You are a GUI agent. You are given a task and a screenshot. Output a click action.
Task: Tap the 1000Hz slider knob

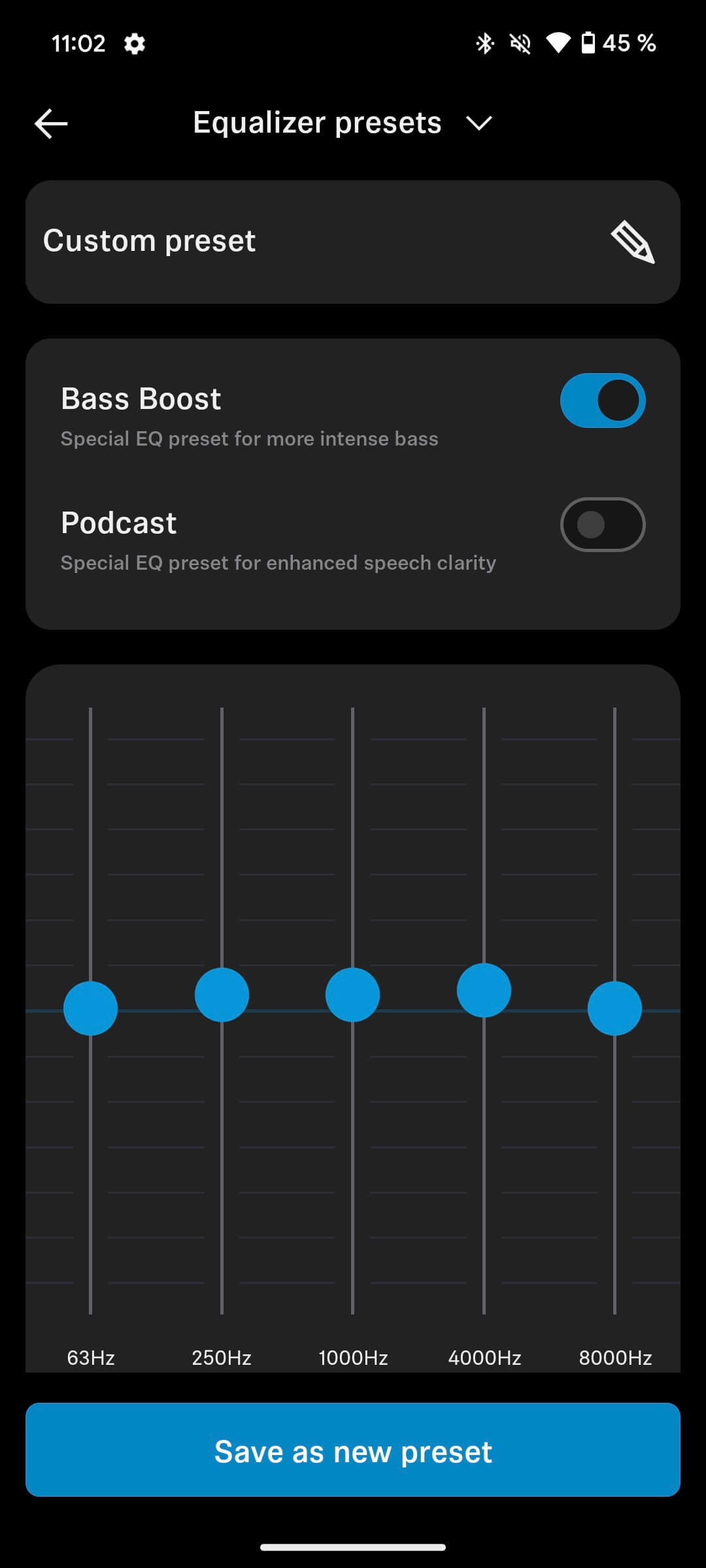pyautogui.click(x=352, y=994)
